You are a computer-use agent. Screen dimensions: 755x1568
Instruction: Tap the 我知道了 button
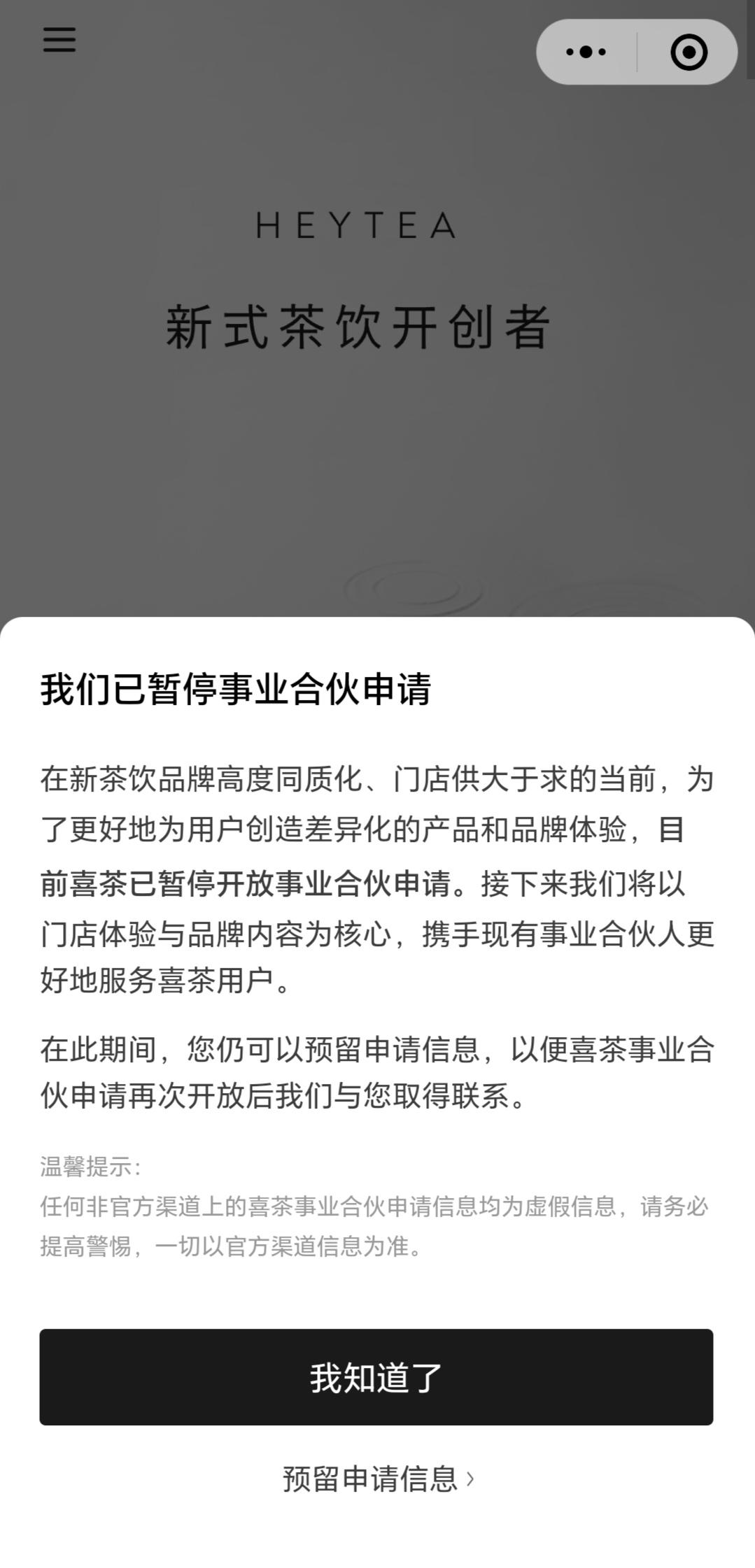click(x=376, y=1377)
